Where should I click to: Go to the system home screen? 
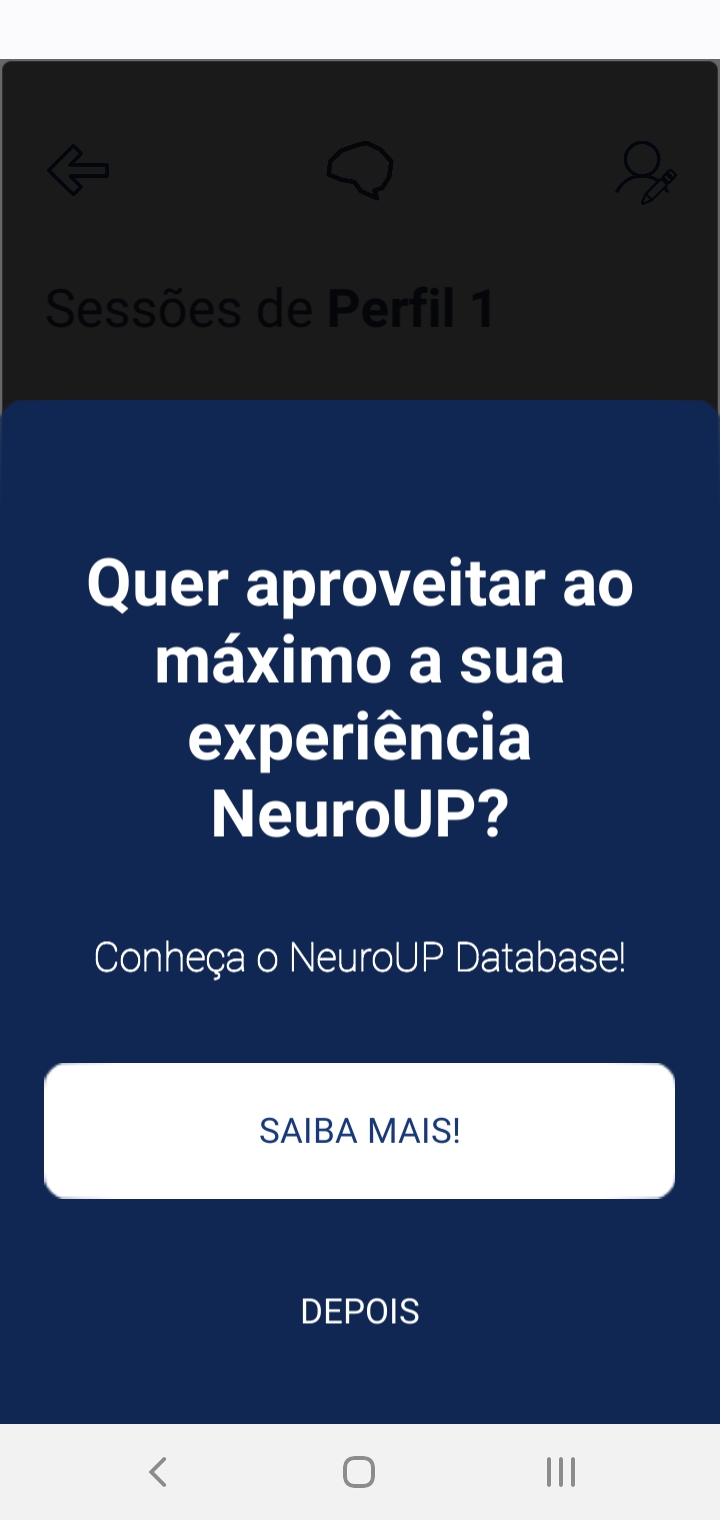coord(359,1471)
